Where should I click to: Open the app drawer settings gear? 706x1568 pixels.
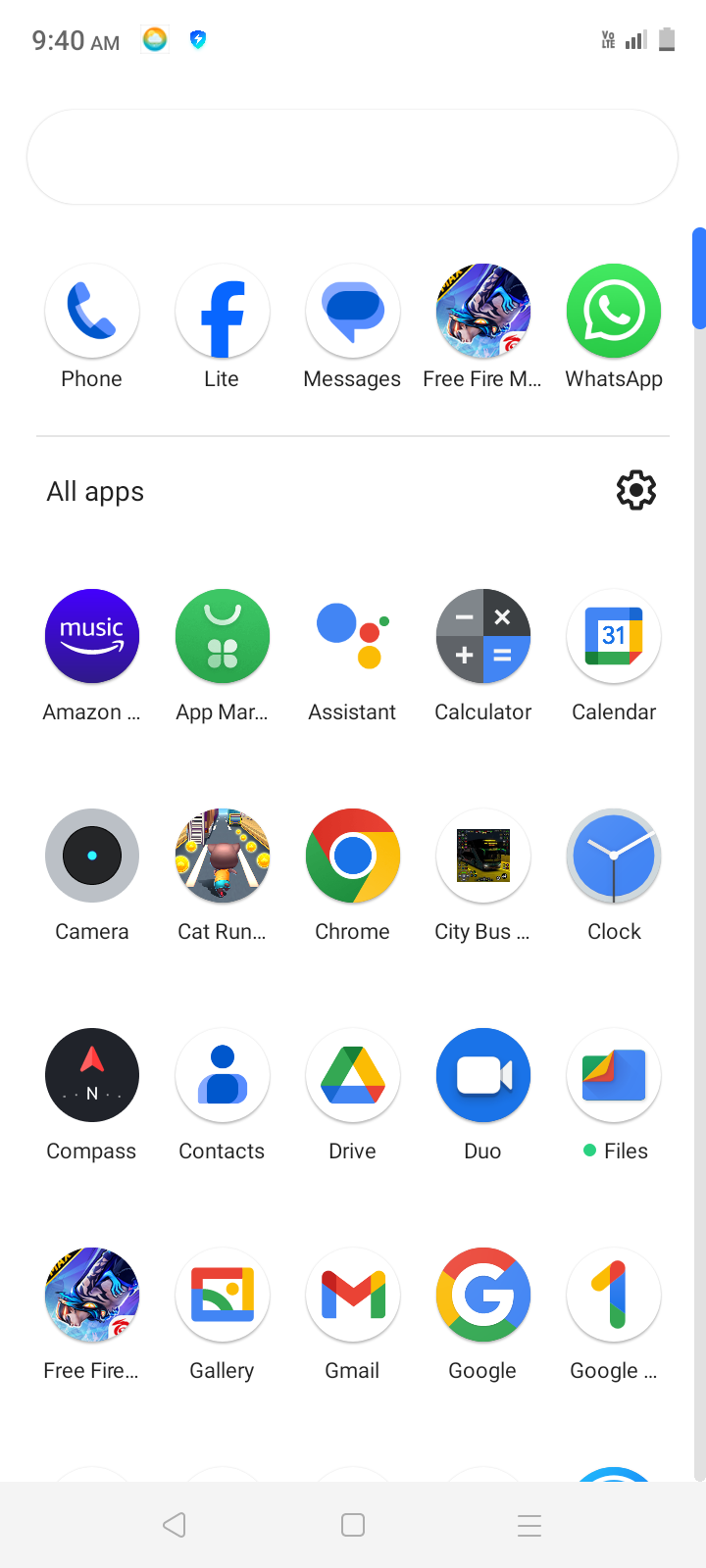pyautogui.click(x=635, y=490)
